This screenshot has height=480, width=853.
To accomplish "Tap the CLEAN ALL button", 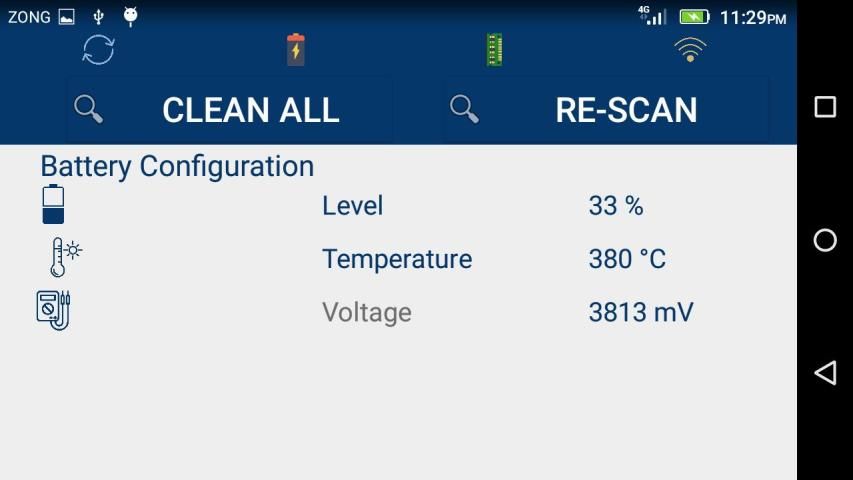I will [x=230, y=110].
